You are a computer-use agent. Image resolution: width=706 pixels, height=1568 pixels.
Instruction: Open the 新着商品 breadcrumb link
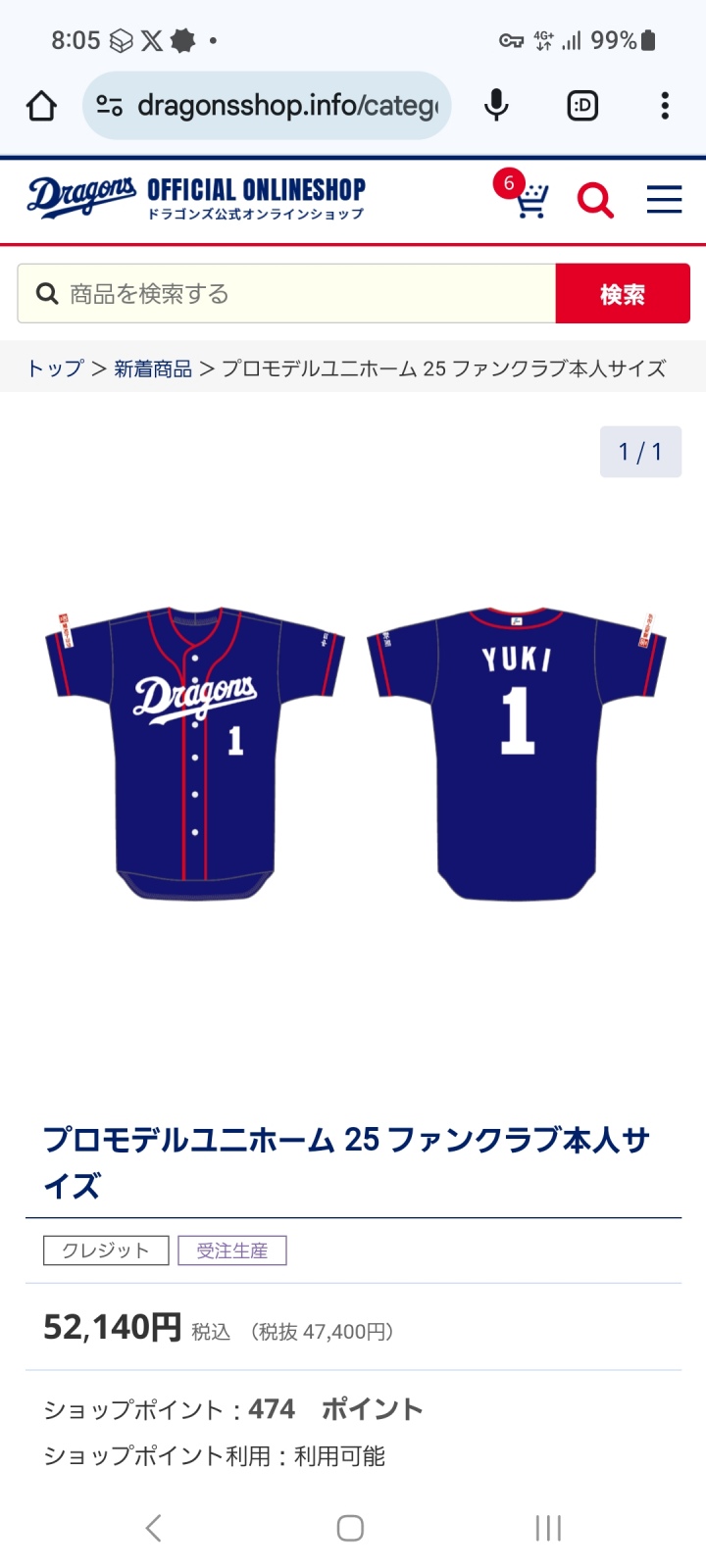tap(153, 368)
